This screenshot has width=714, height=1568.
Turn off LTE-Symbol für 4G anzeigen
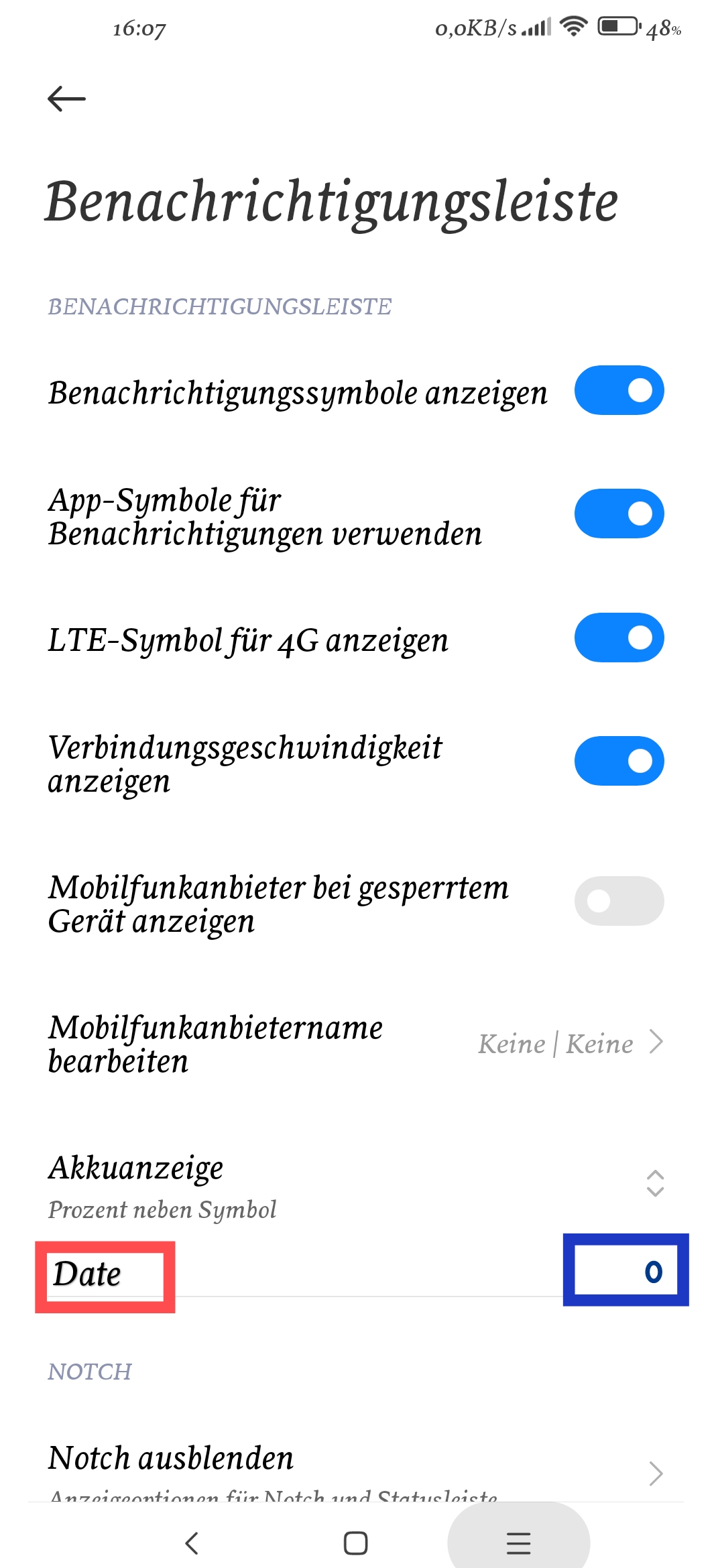[x=619, y=638]
